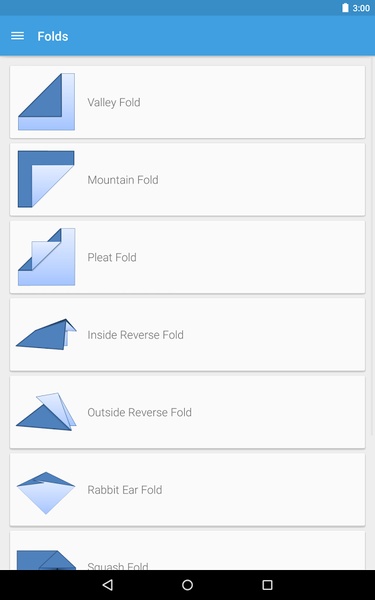Screen dimensions: 375x600
Task: View the Pleat Fold instructions
Action: (x=187, y=257)
